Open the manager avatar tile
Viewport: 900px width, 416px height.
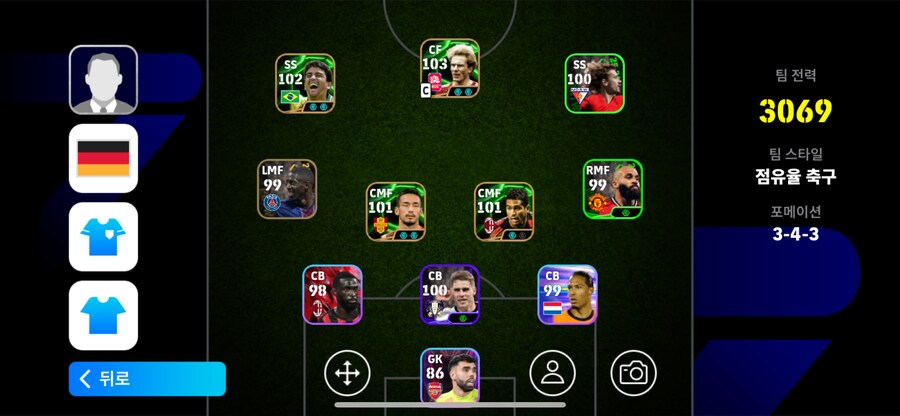click(x=103, y=80)
